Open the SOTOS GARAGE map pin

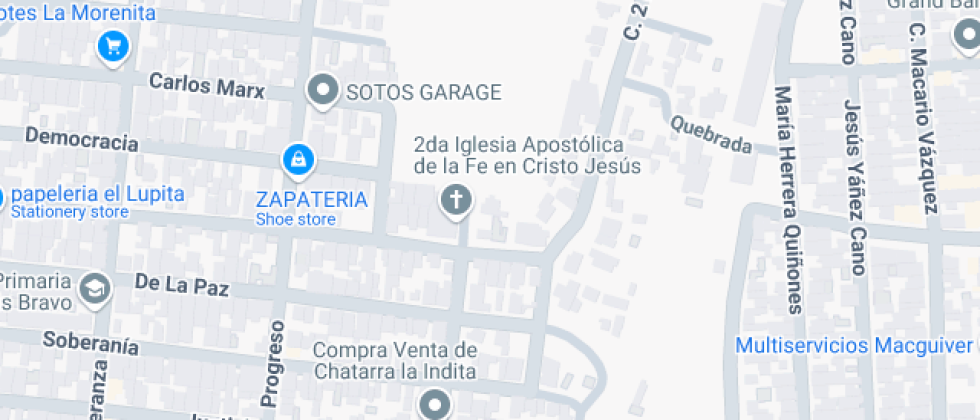click(x=322, y=91)
